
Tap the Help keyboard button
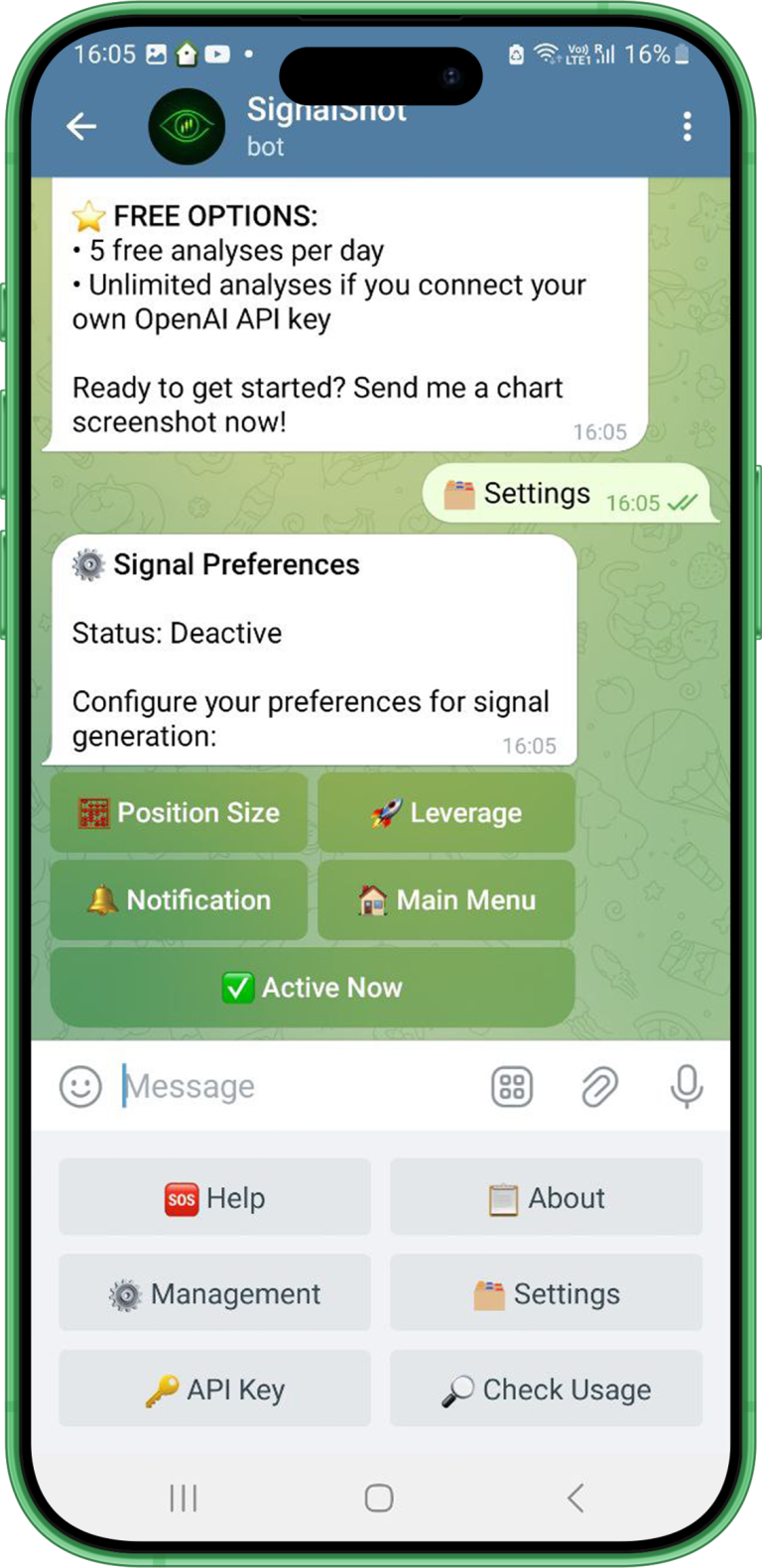click(x=215, y=1198)
